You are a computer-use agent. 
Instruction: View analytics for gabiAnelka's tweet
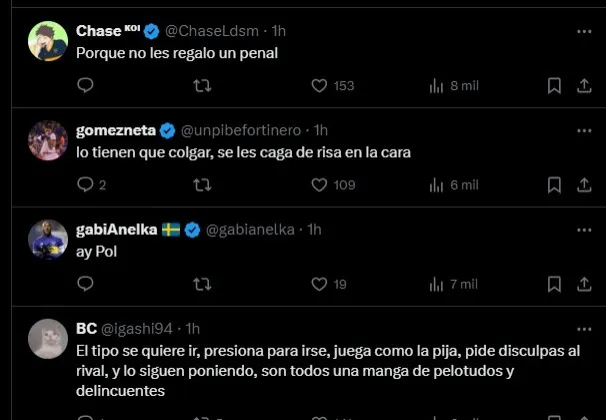point(437,284)
